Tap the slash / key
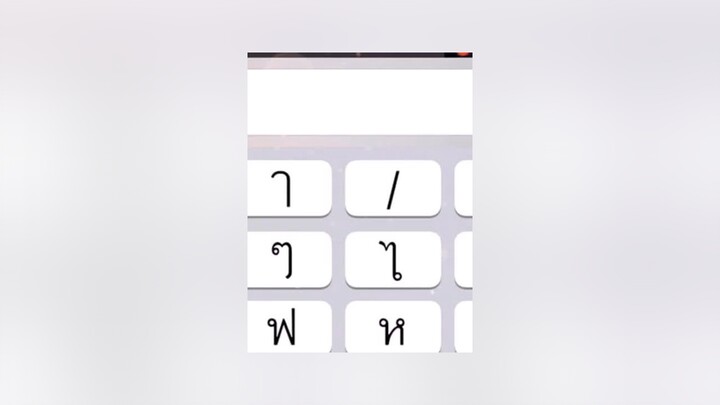 click(x=393, y=188)
